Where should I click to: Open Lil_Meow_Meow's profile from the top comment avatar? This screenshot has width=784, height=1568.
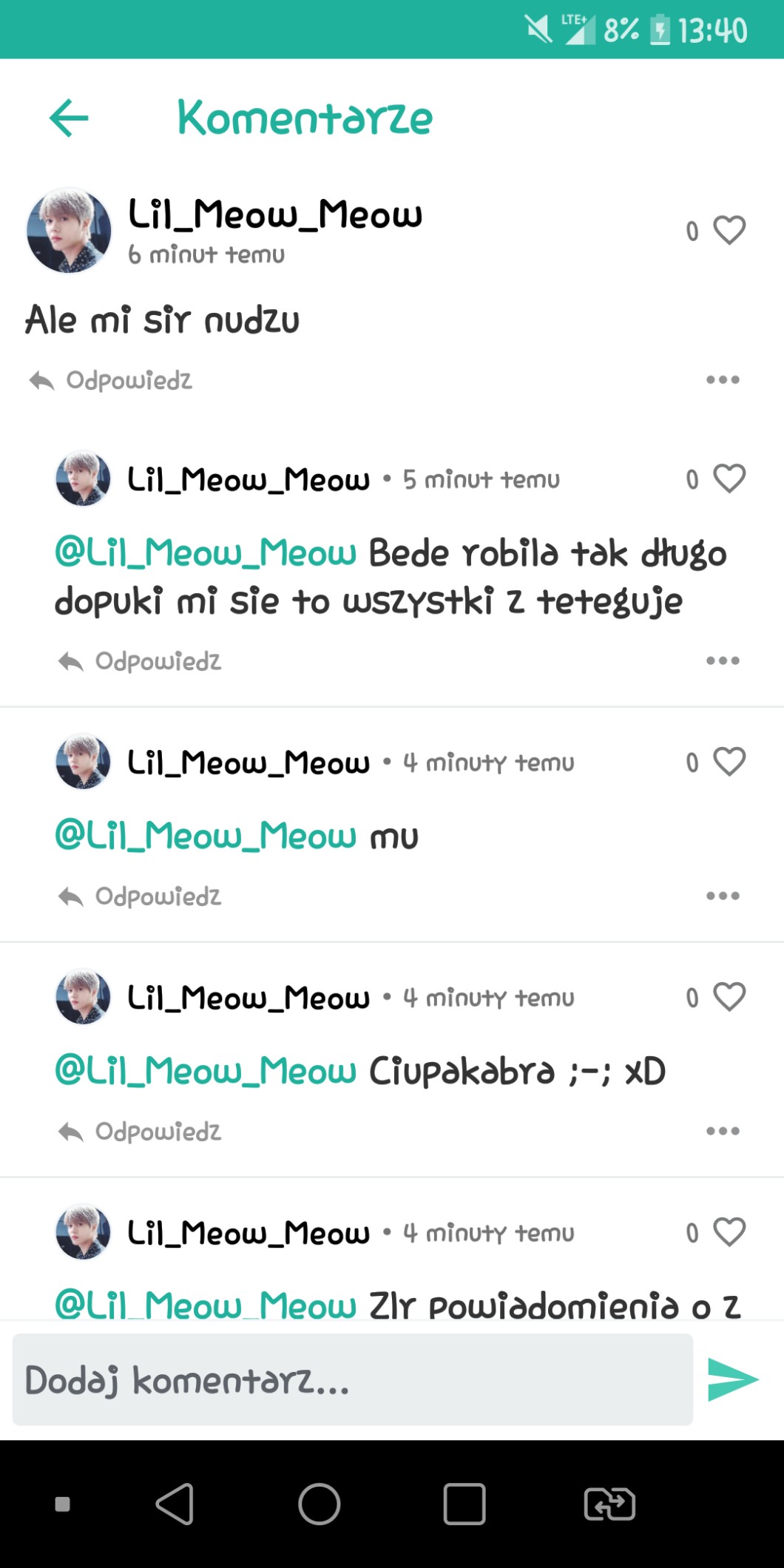click(x=69, y=231)
